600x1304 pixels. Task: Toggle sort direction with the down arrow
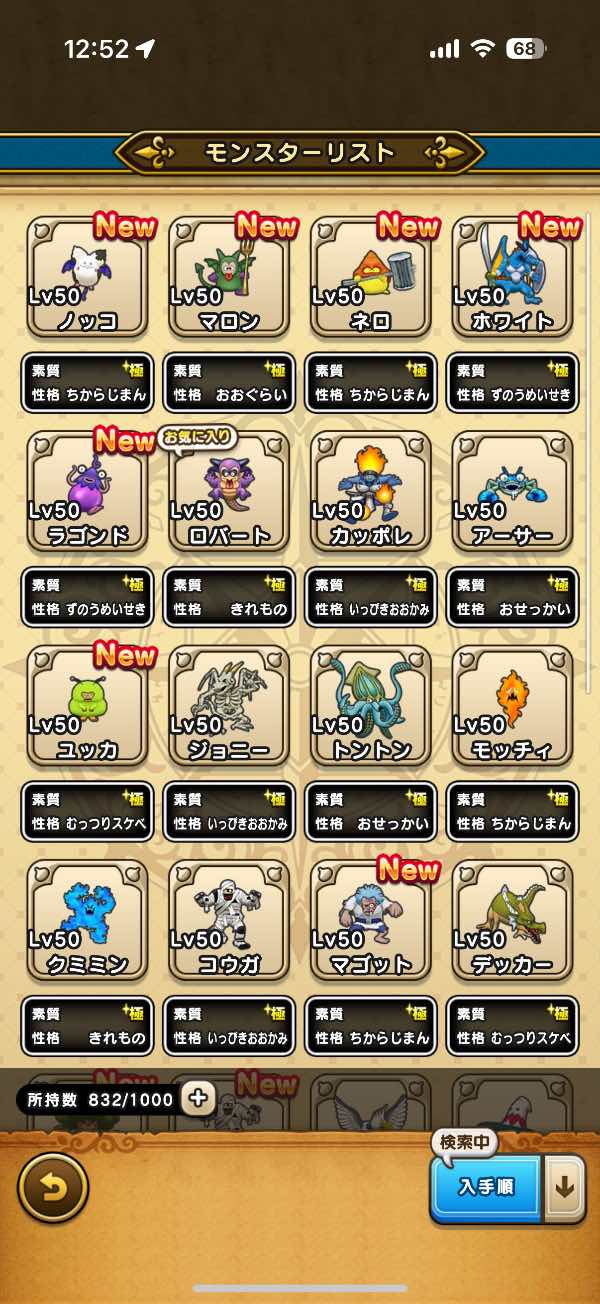564,1187
